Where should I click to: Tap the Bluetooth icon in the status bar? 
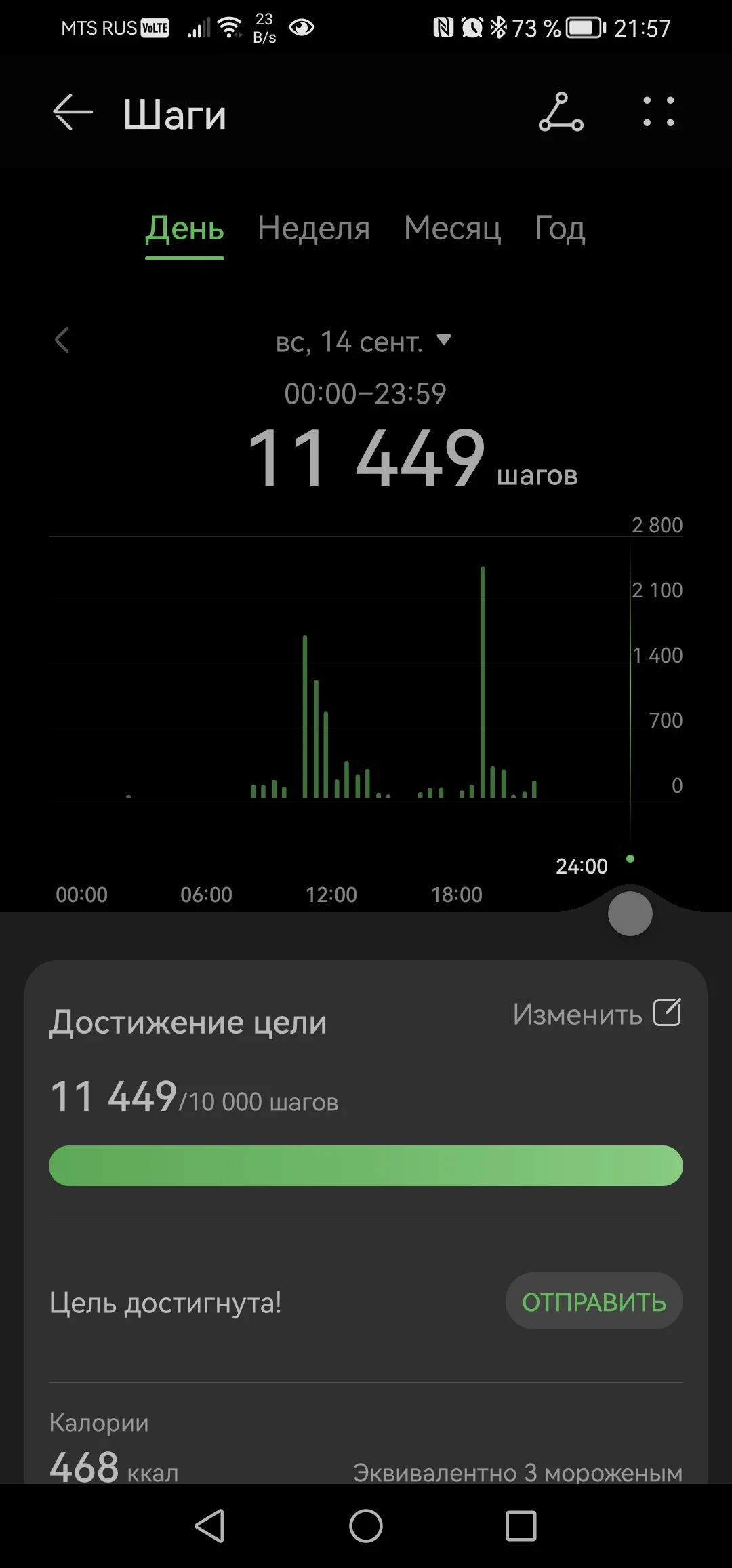click(x=498, y=27)
